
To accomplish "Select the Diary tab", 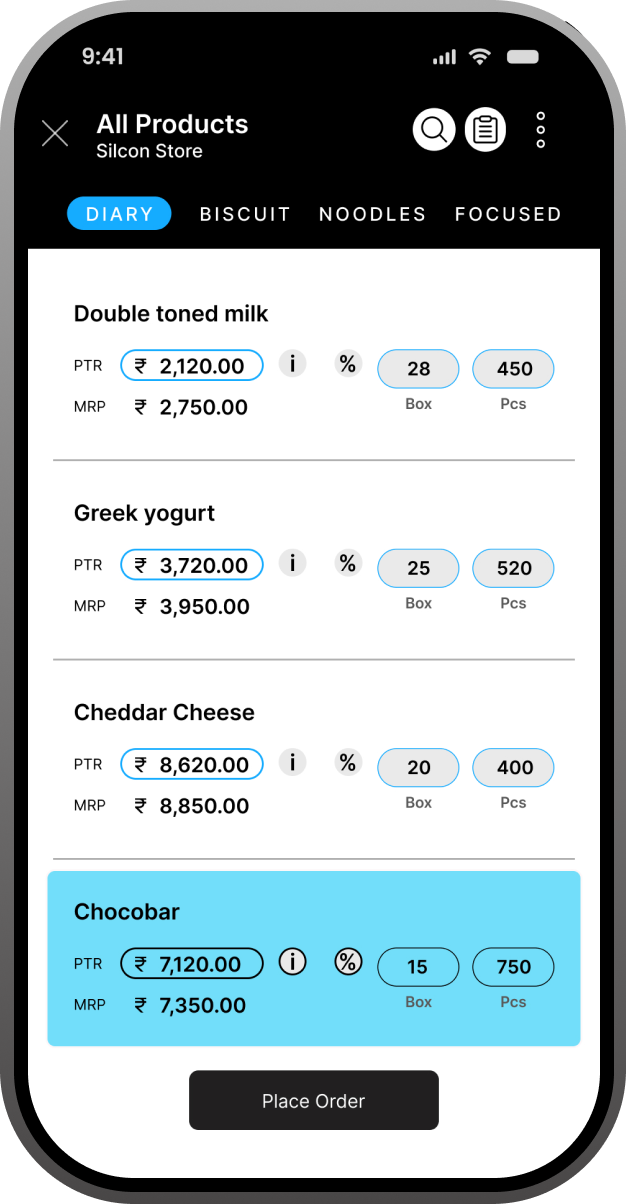I will [119, 214].
